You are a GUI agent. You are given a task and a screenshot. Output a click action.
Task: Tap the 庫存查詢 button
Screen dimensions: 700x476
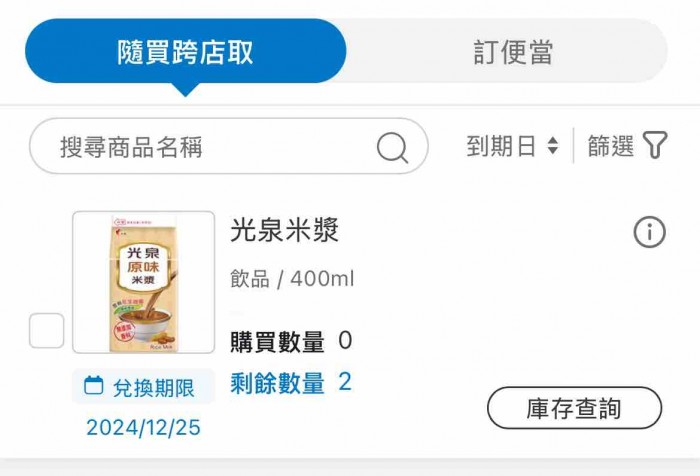coord(574,408)
